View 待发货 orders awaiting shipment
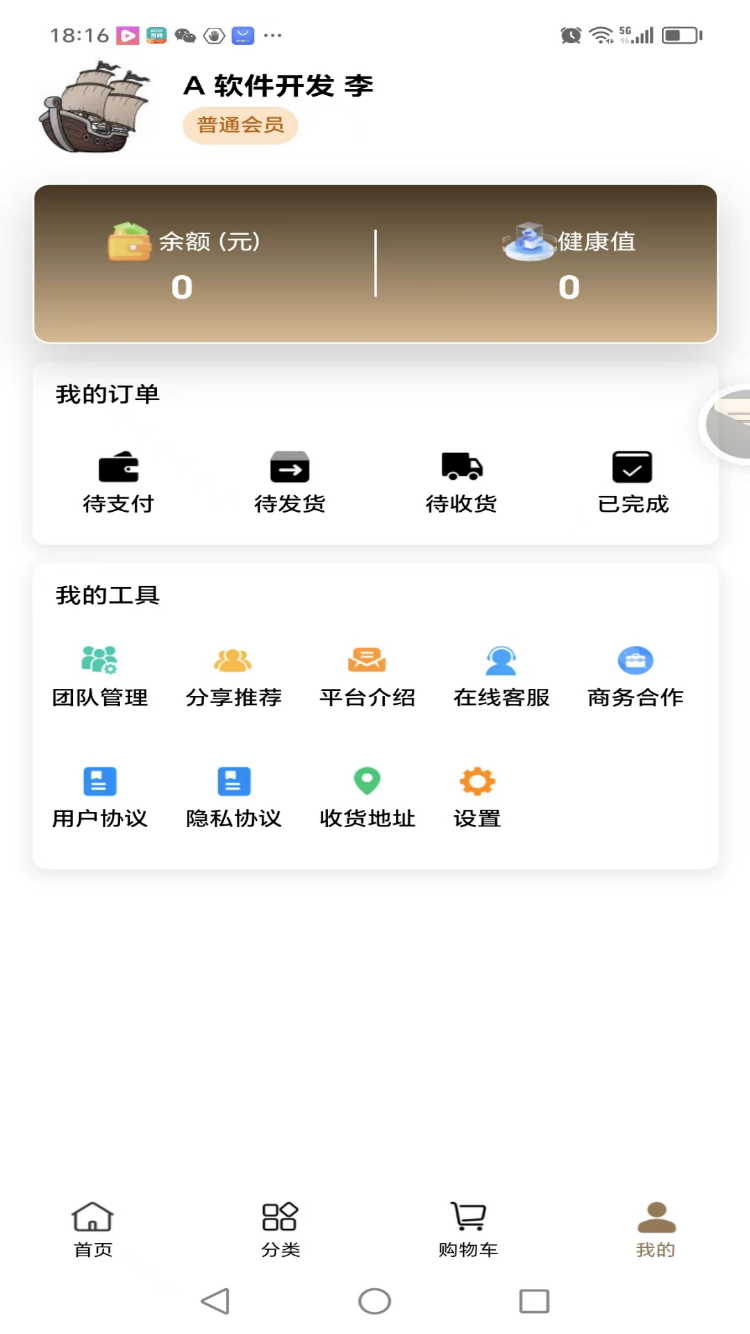This screenshot has height=1334, width=750. pos(290,482)
